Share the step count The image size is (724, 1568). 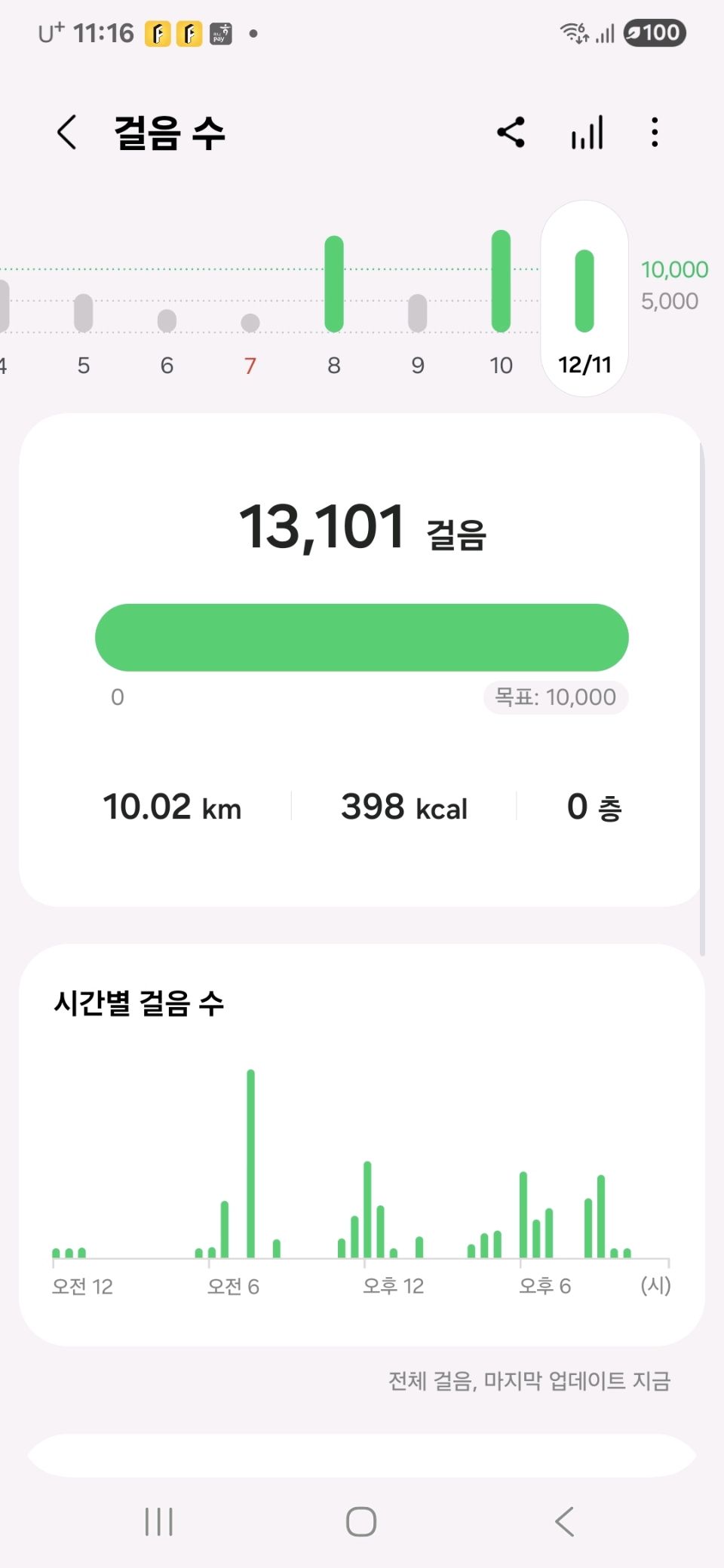point(511,133)
